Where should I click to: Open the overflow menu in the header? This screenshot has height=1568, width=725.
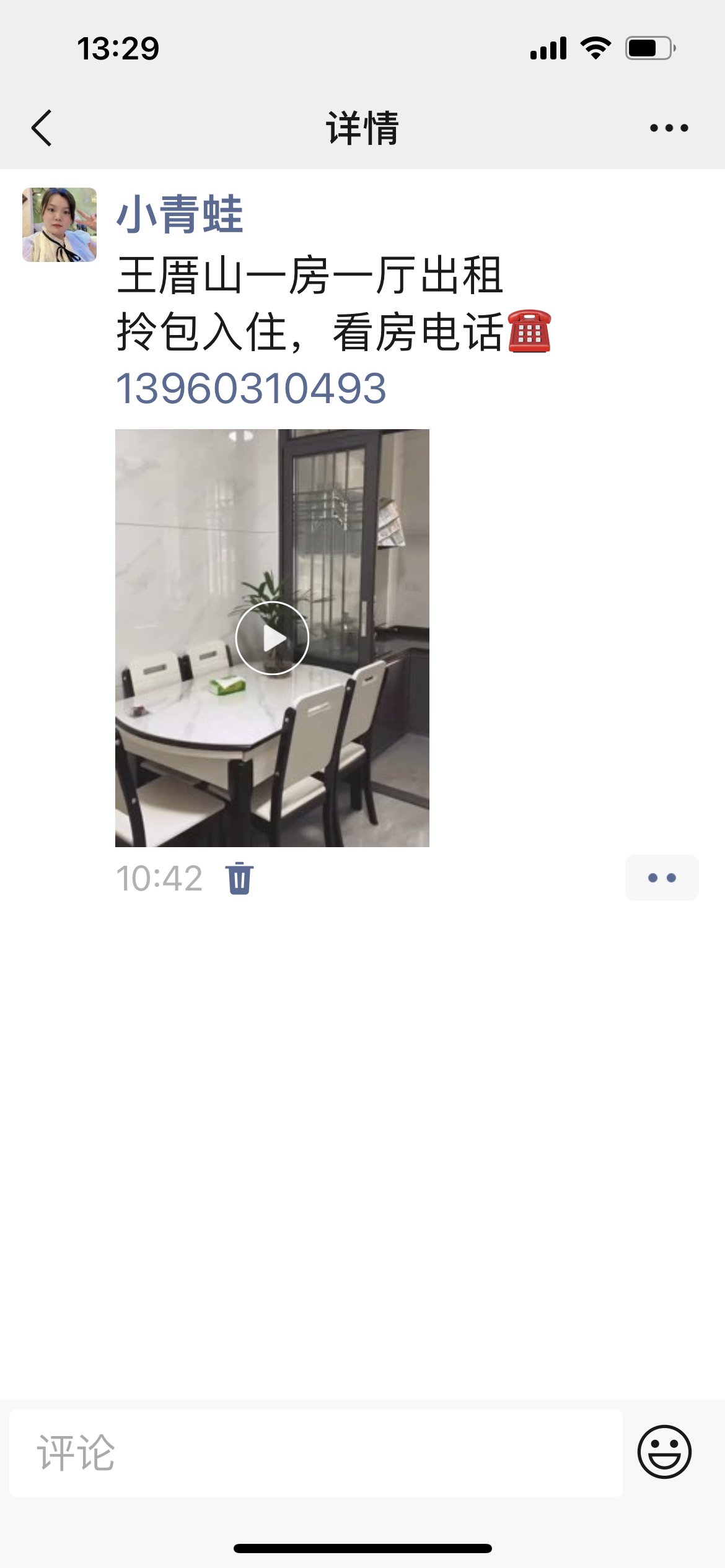(x=669, y=128)
